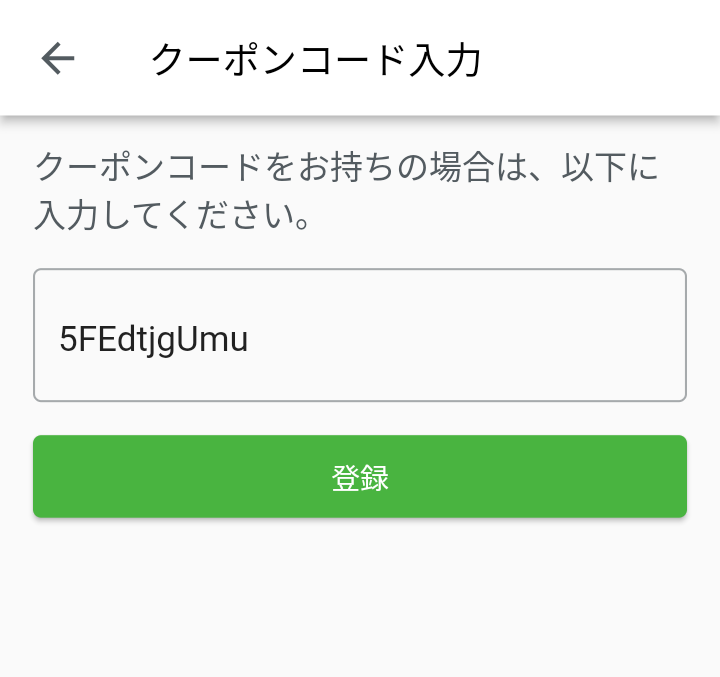The width and height of the screenshot is (720, 677).
Task: Tap the green 登録 button
Action: pyautogui.click(x=360, y=477)
